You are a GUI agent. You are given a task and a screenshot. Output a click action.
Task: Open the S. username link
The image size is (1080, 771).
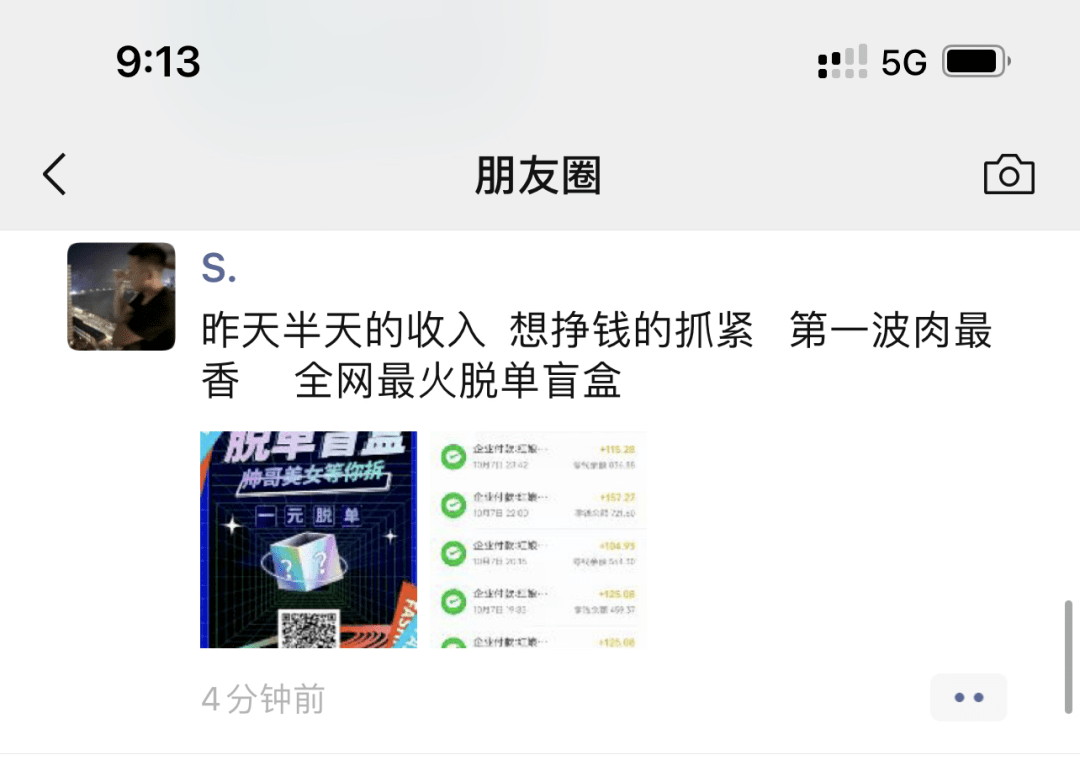point(219,268)
